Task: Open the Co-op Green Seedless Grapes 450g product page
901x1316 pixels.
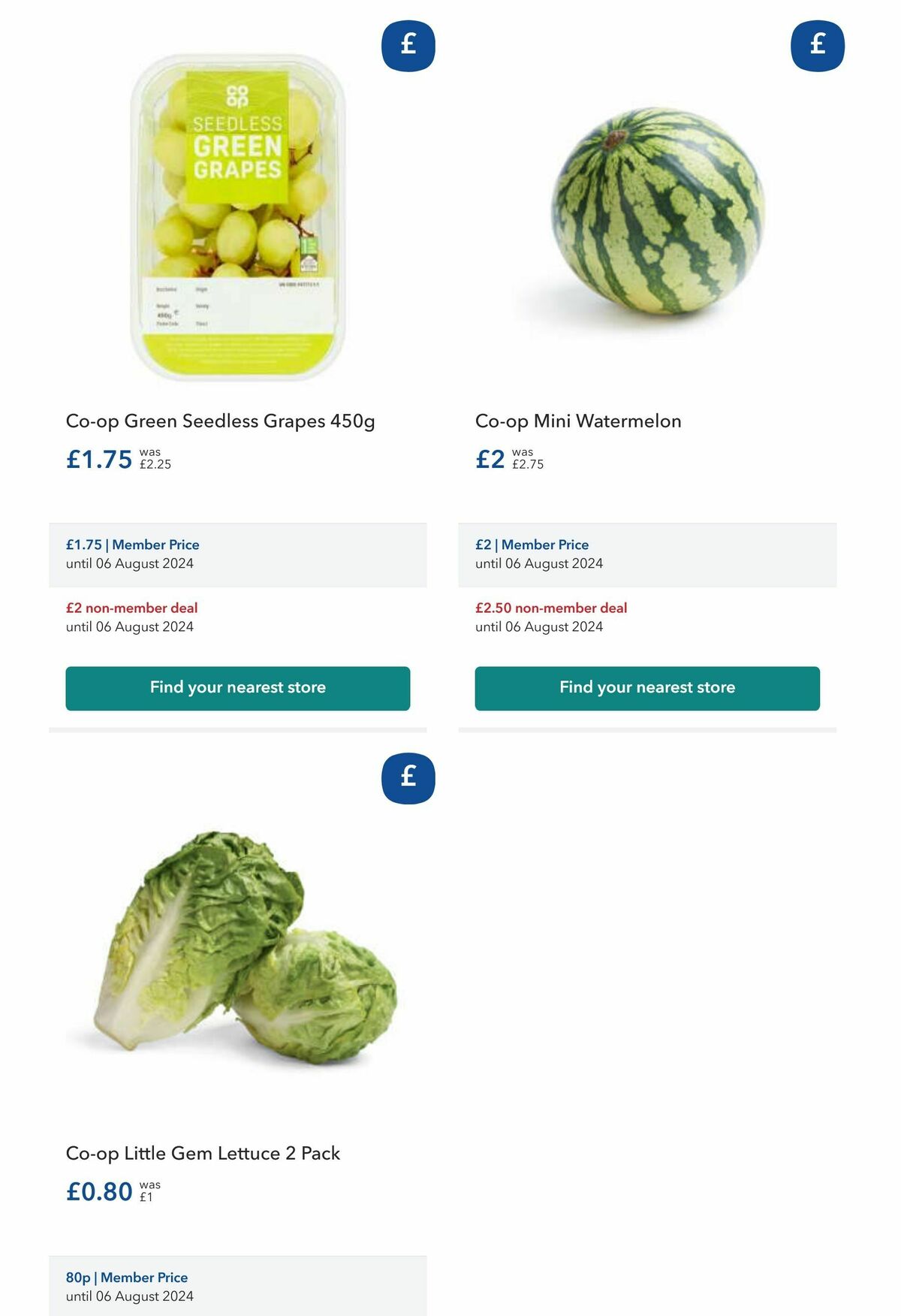Action: coord(221,421)
